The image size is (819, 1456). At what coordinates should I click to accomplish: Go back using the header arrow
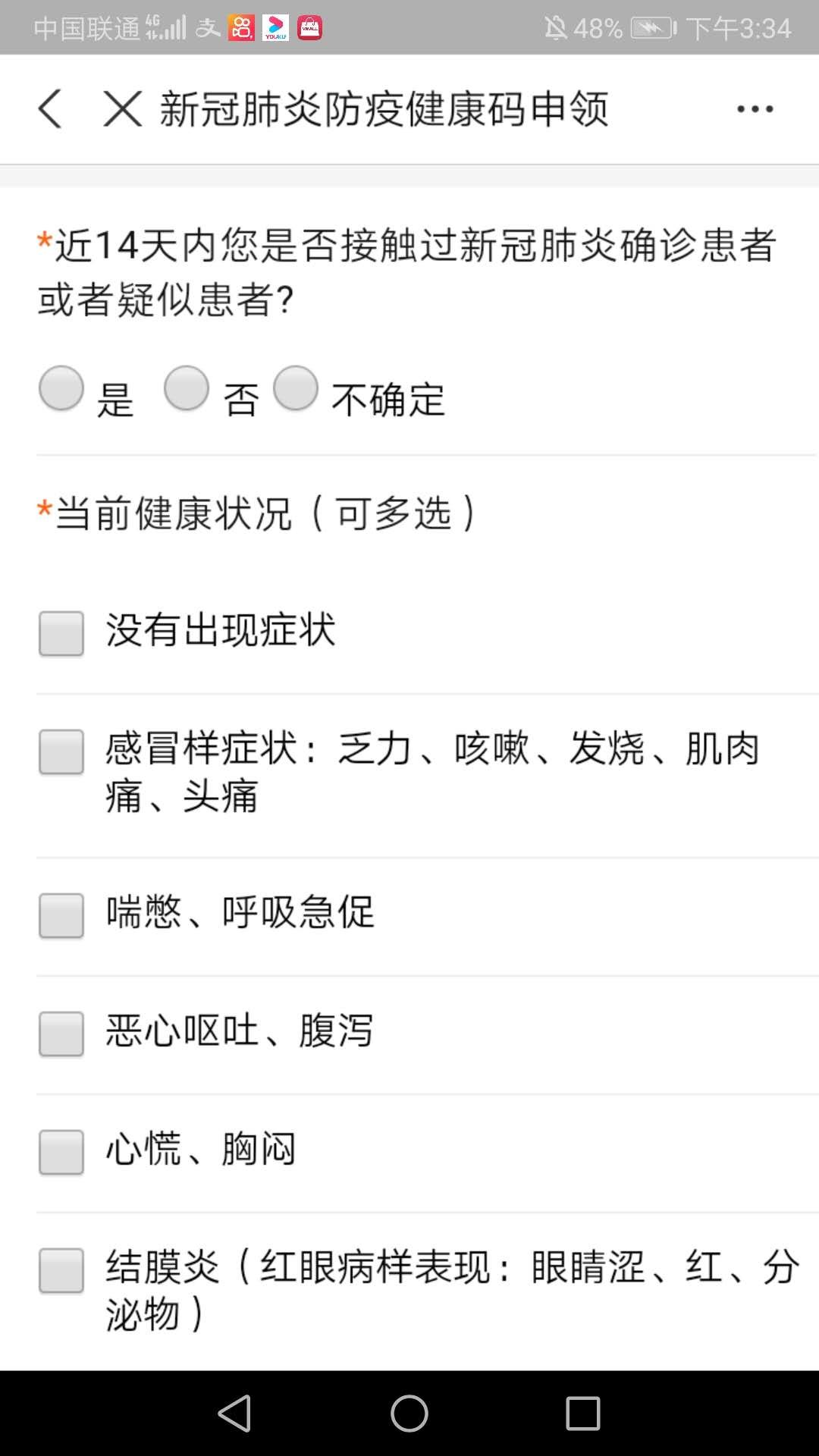[x=50, y=108]
